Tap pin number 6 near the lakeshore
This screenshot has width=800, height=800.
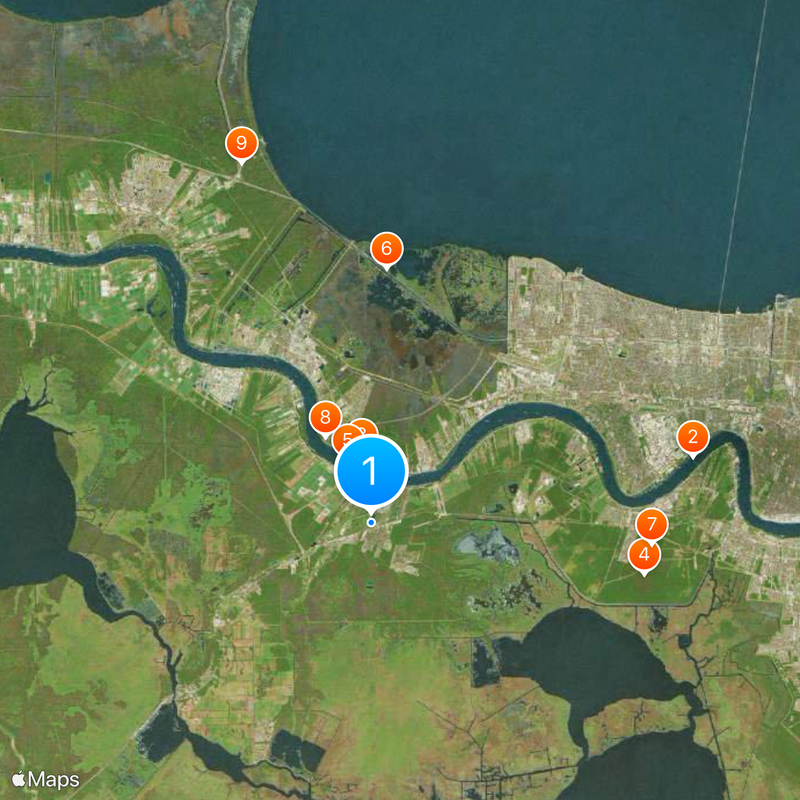click(386, 247)
